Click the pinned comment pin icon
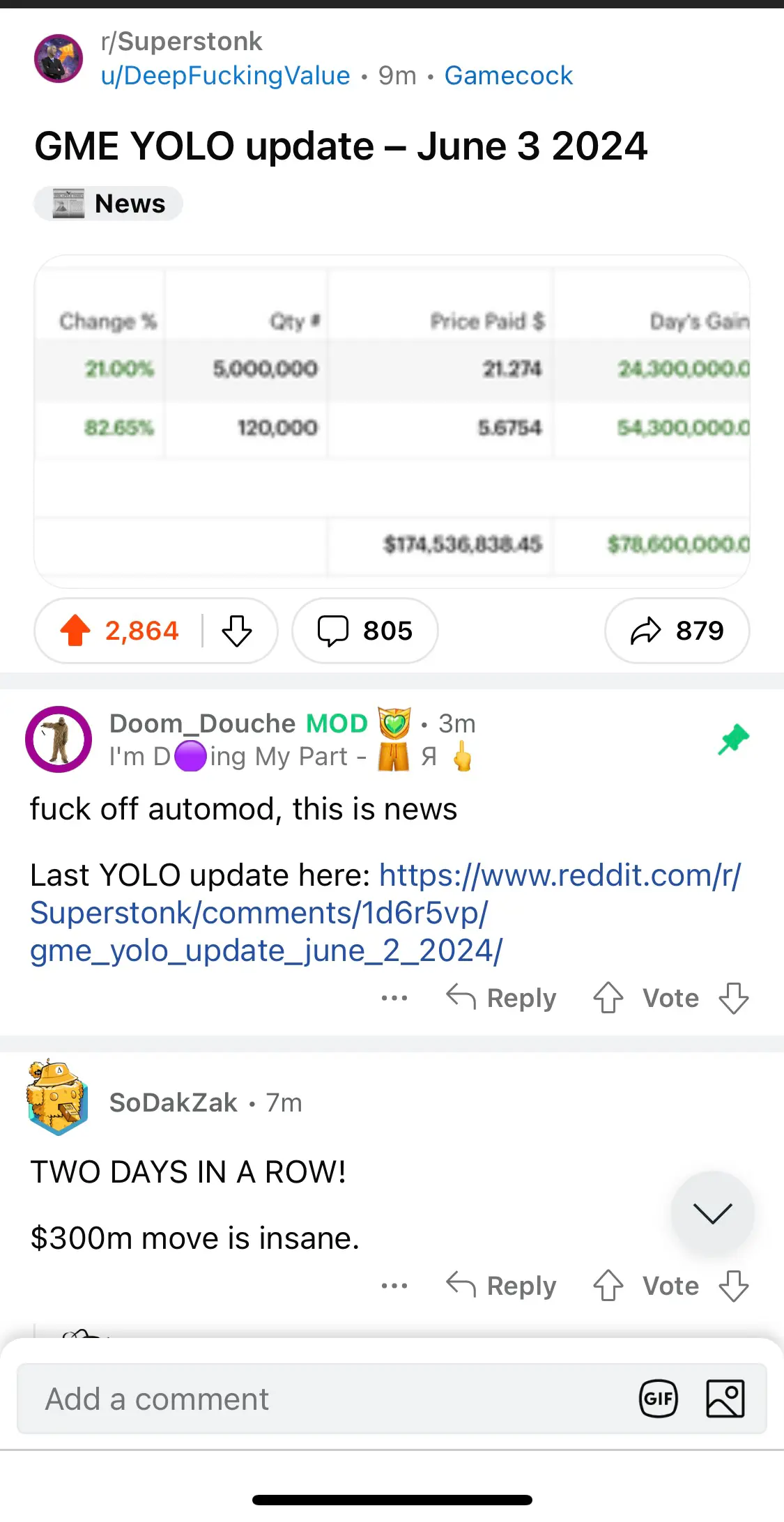784x1522 pixels. click(733, 739)
